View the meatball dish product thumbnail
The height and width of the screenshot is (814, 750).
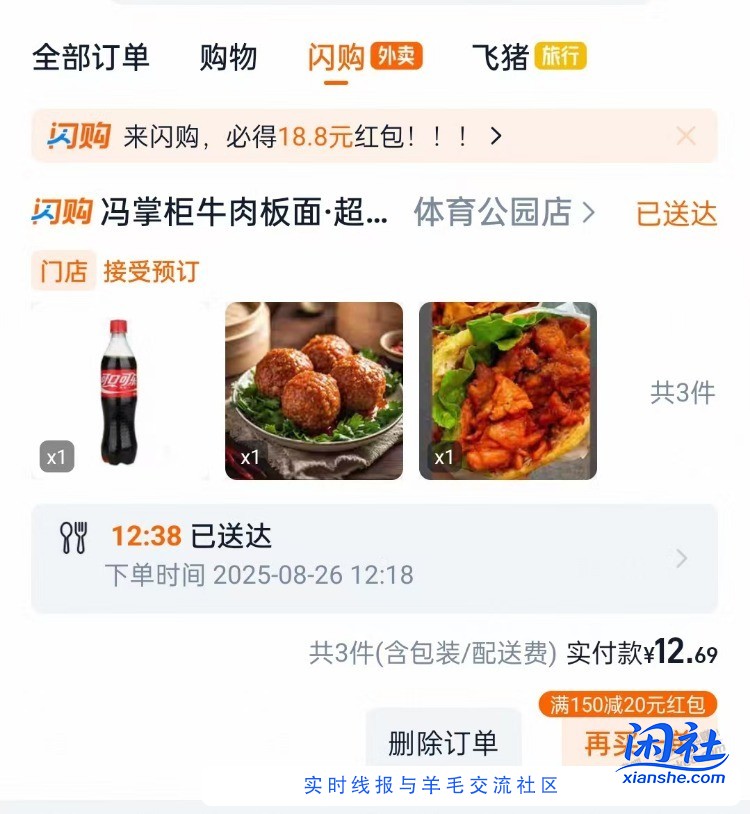314,390
